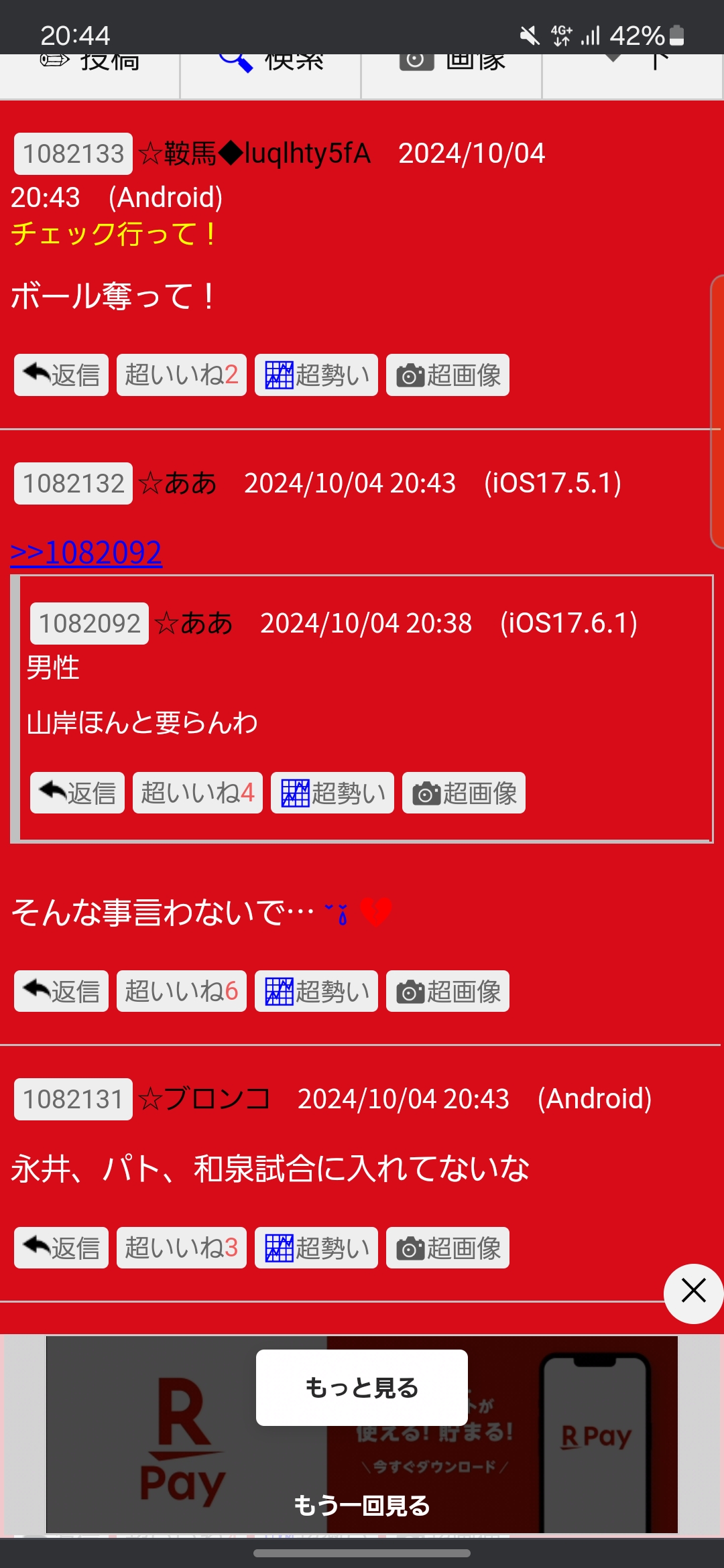
Task: Open 超画像 on quoted post 1082092
Action: click(464, 793)
